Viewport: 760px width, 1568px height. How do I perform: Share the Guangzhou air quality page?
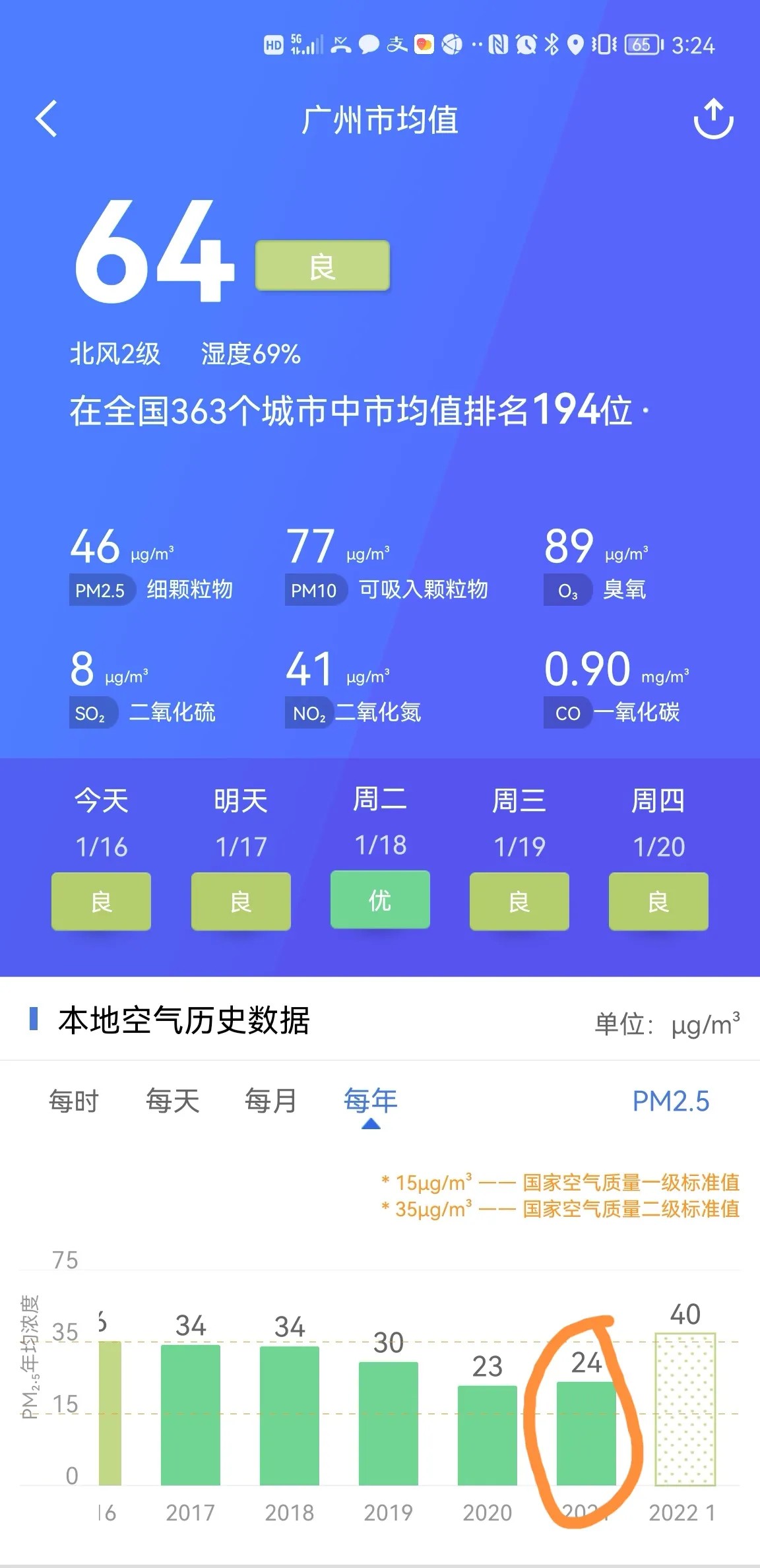(713, 119)
